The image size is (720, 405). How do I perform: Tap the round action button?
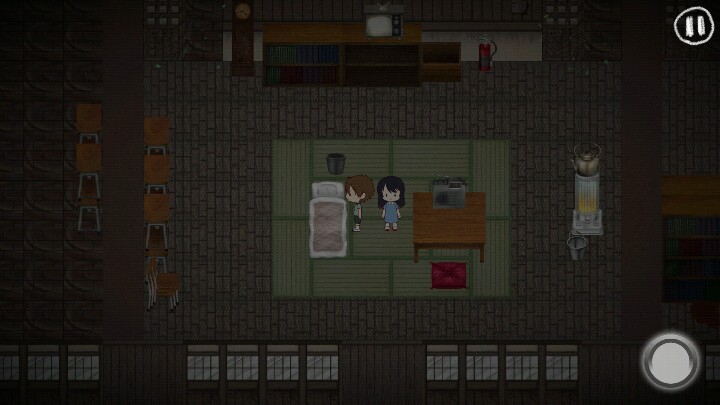click(670, 361)
